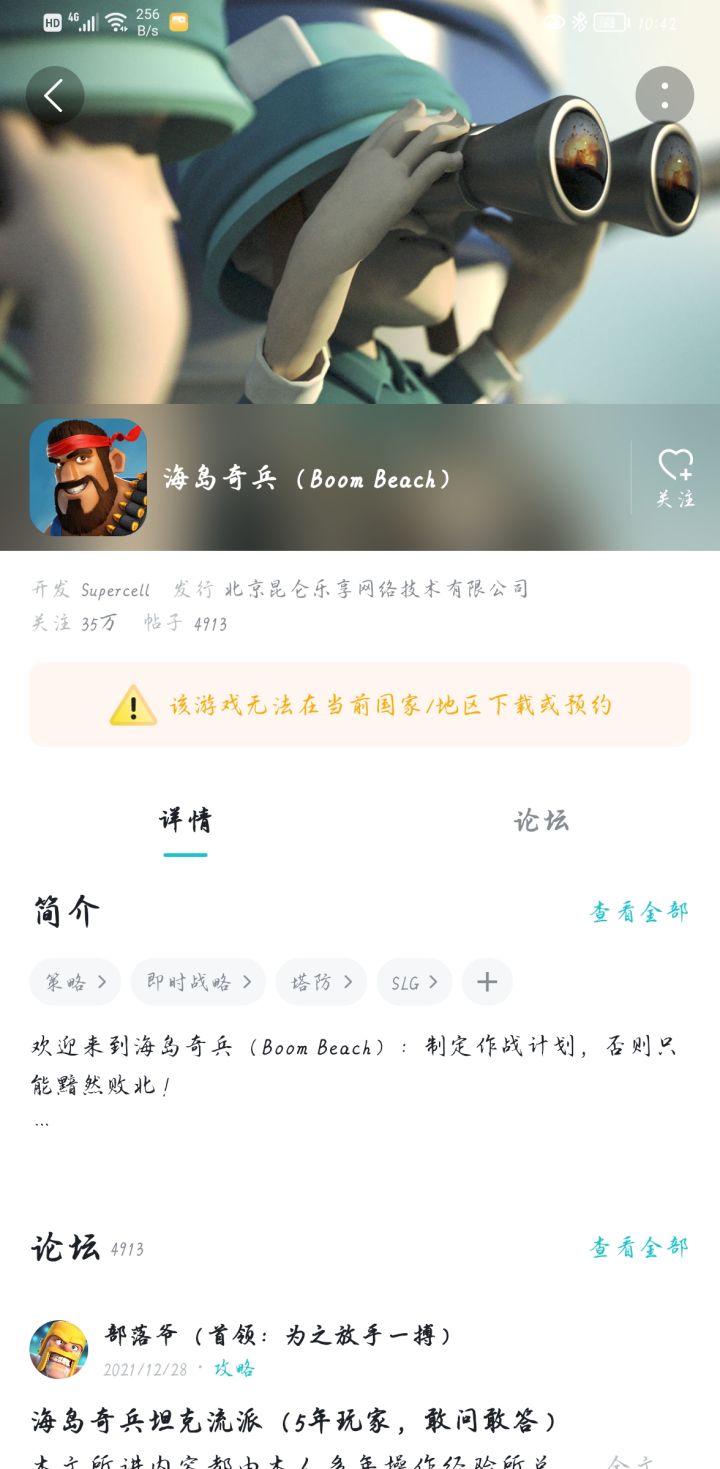The height and width of the screenshot is (1469, 720).
Task: Tap the heart icon to follow the game
Action: click(x=676, y=462)
